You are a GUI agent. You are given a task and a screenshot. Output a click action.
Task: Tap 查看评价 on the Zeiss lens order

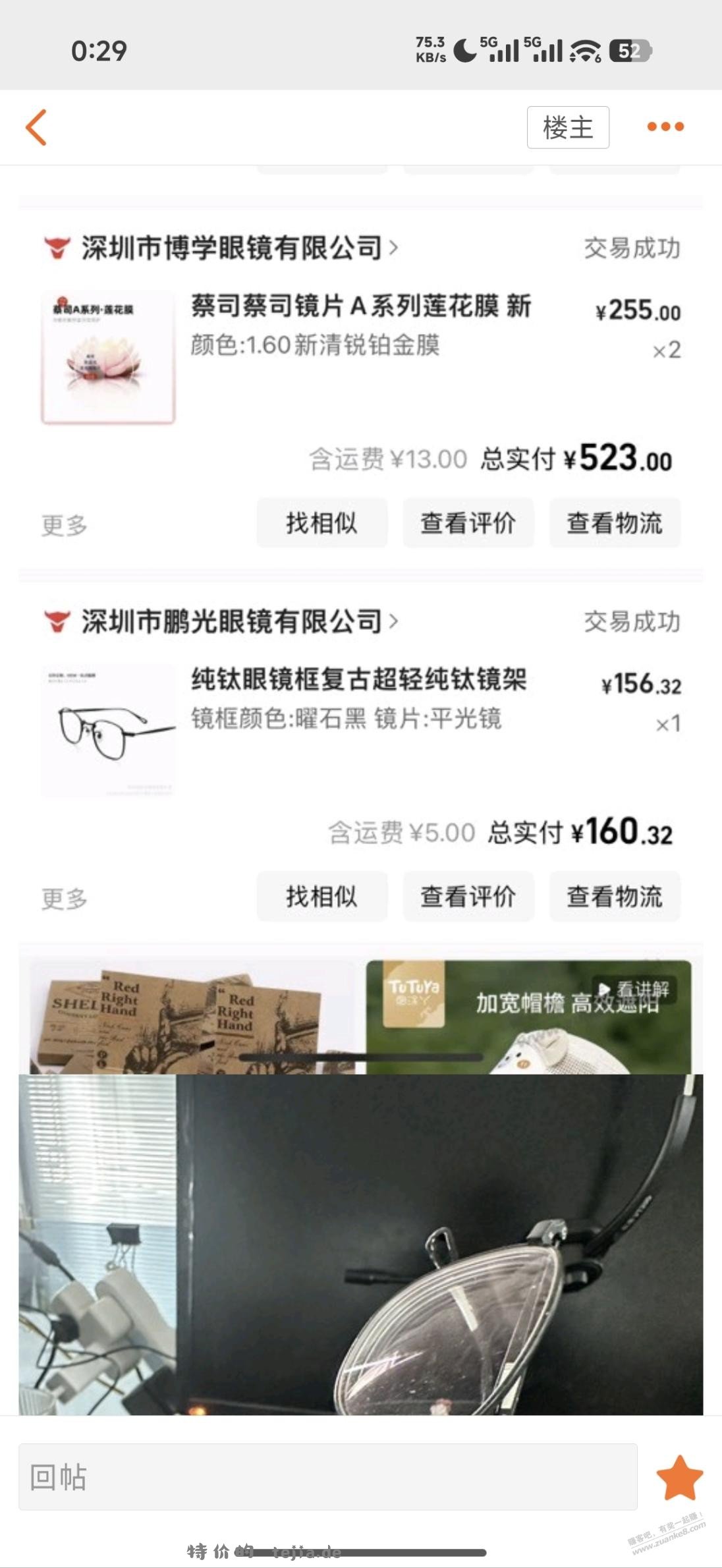click(468, 524)
